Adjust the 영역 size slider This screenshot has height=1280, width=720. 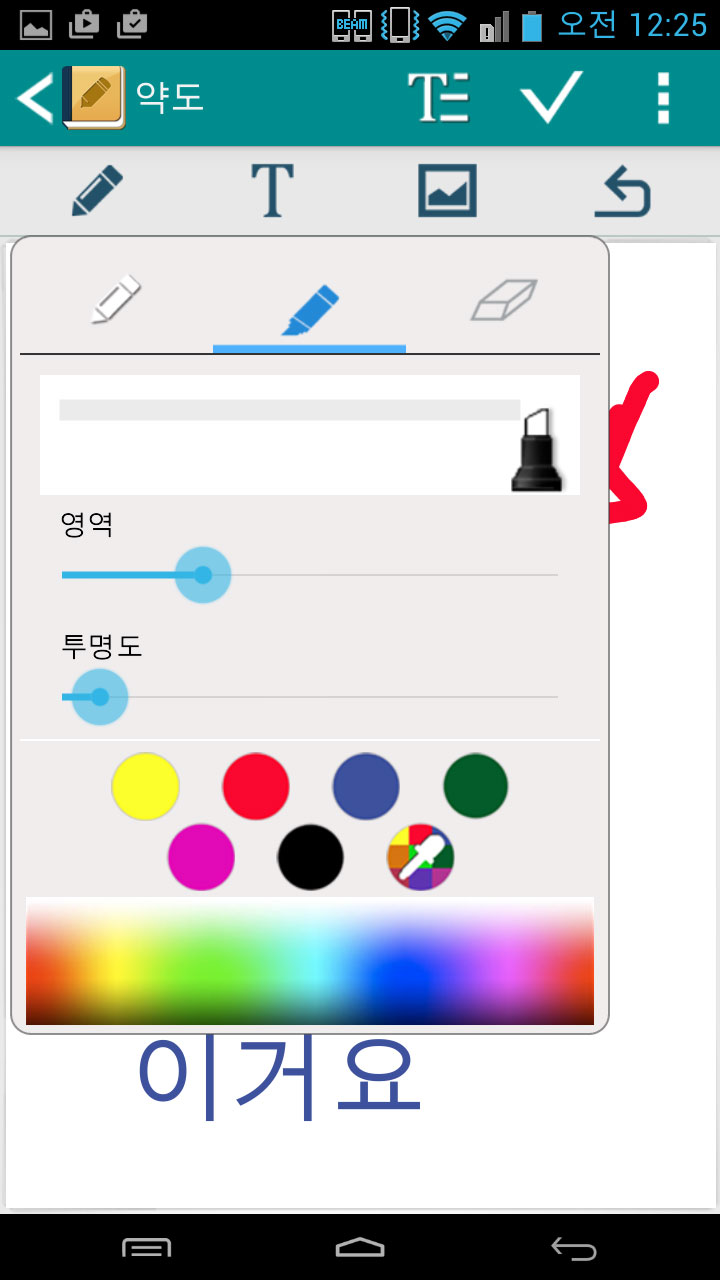309,575
